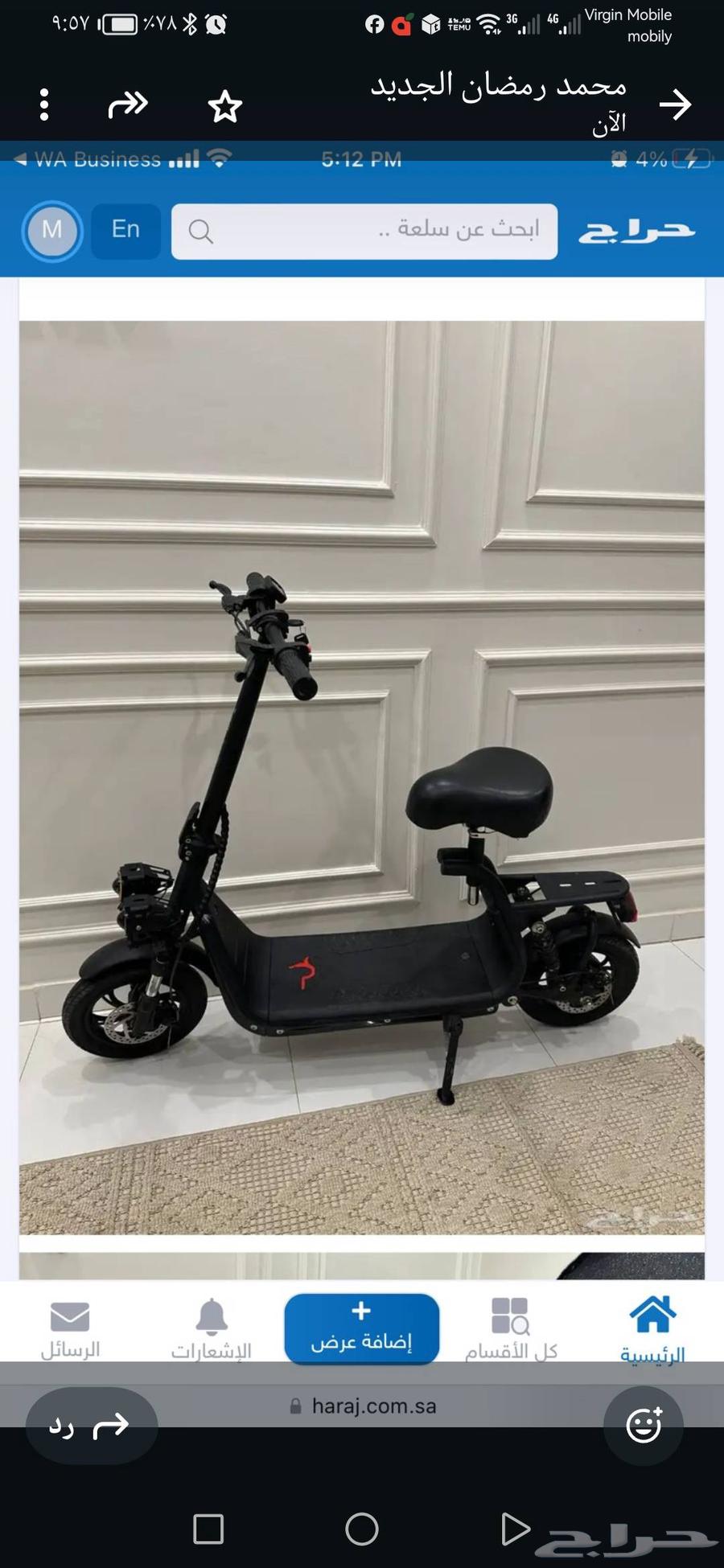Tap the lock icon beside haraj.com.sa
724x1568 pixels.
294,1406
